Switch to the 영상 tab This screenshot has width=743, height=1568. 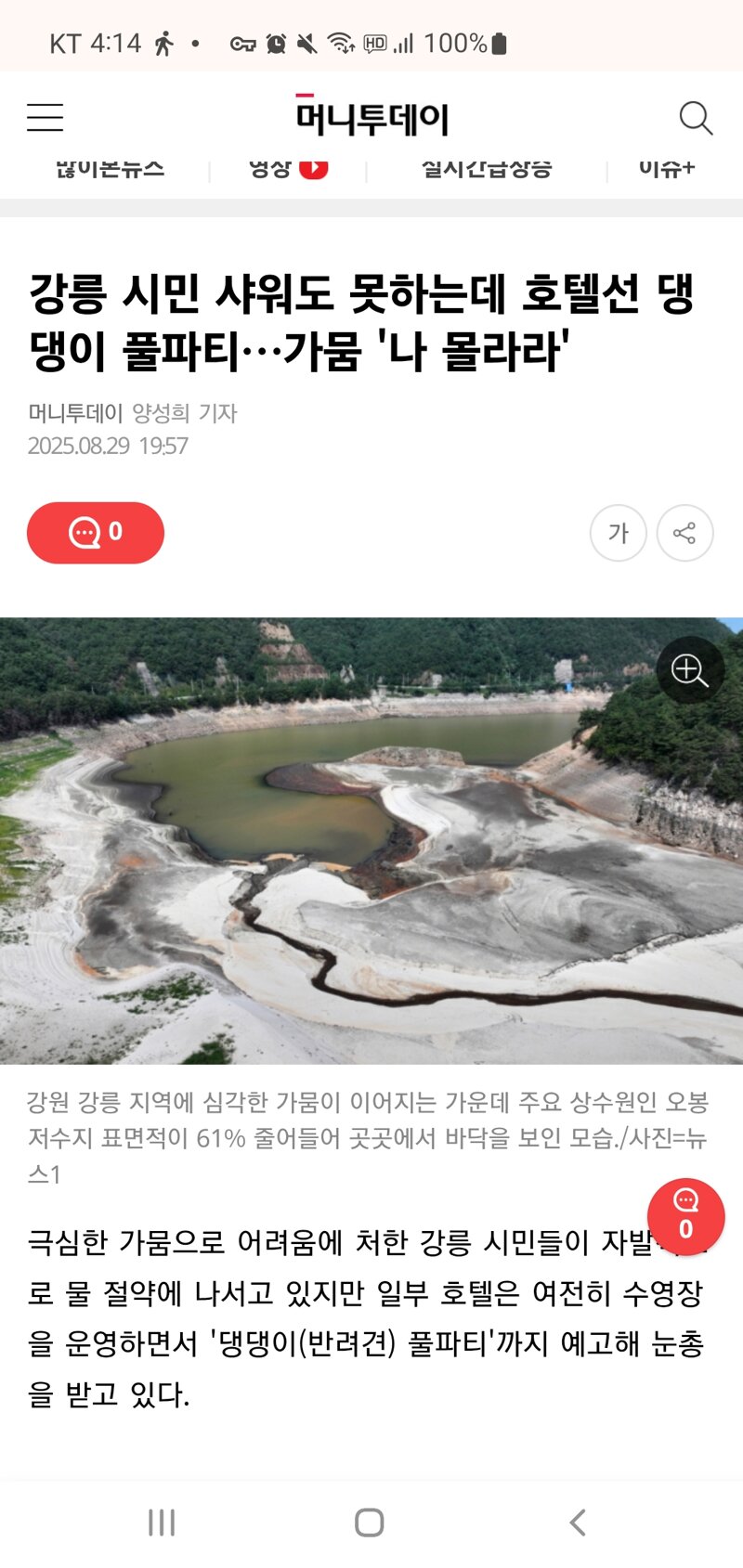tap(288, 169)
